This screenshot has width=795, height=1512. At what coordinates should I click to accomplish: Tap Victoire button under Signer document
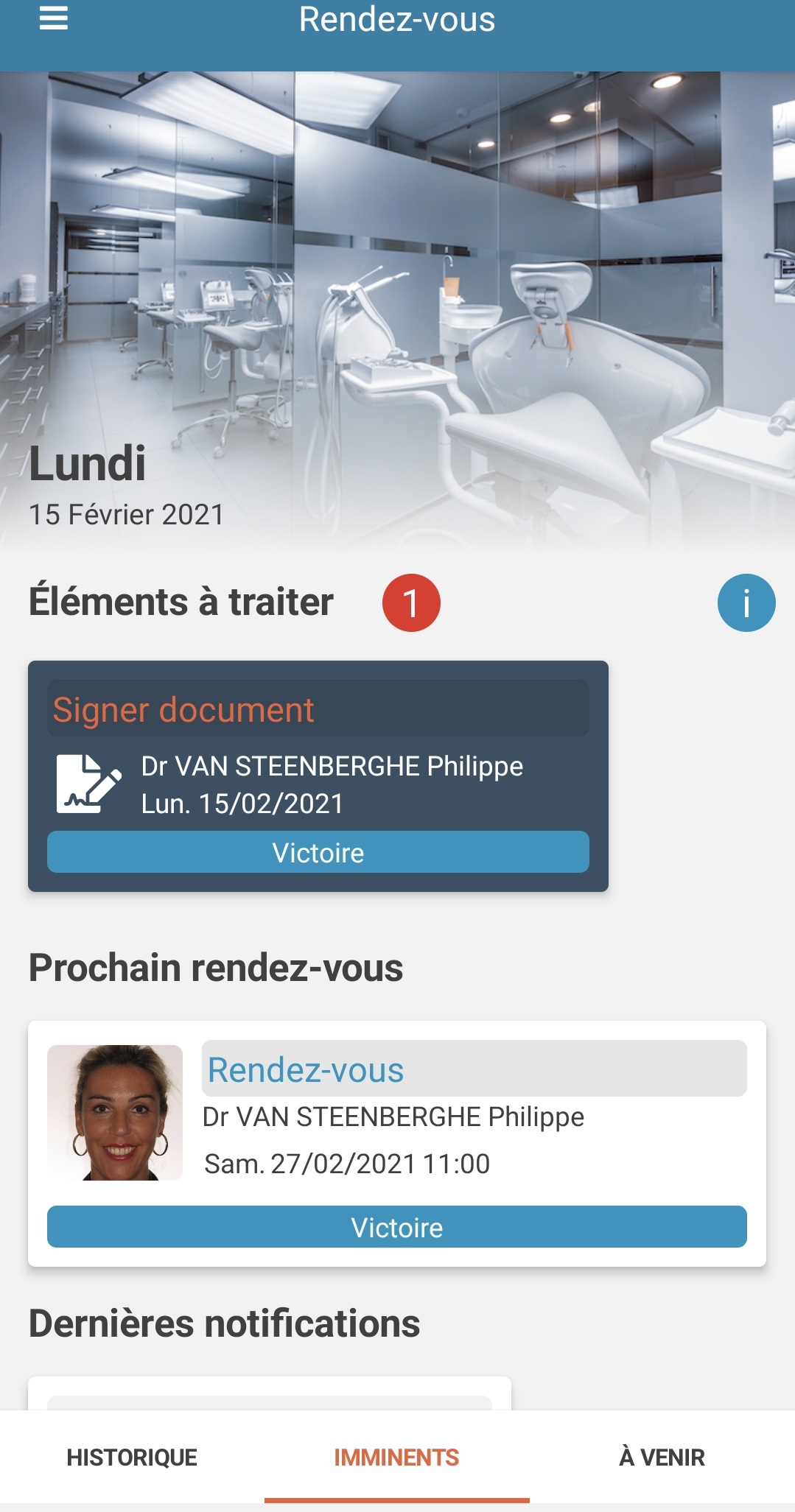point(318,852)
